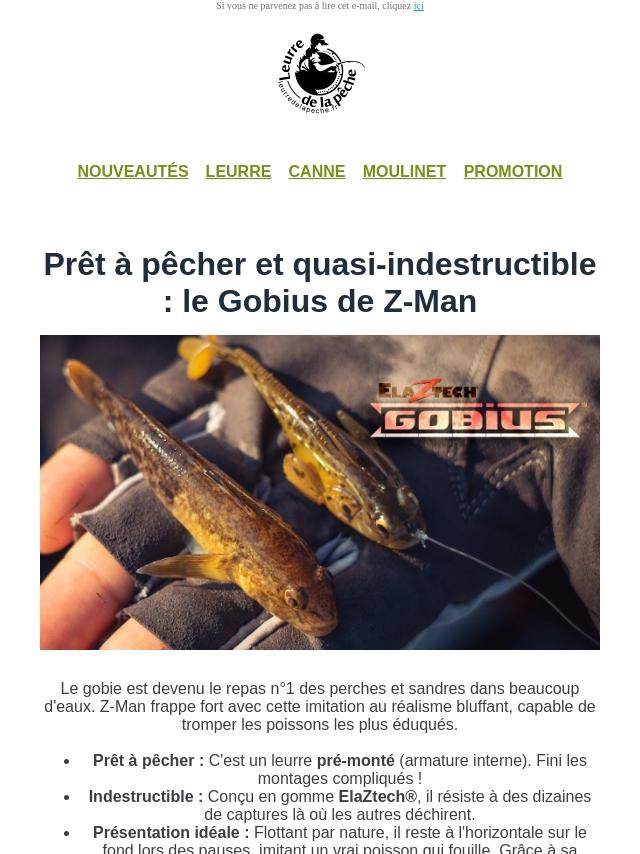Tap the Leurre de la pêche logo
This screenshot has width=640, height=854.
pyautogui.click(x=320, y=73)
